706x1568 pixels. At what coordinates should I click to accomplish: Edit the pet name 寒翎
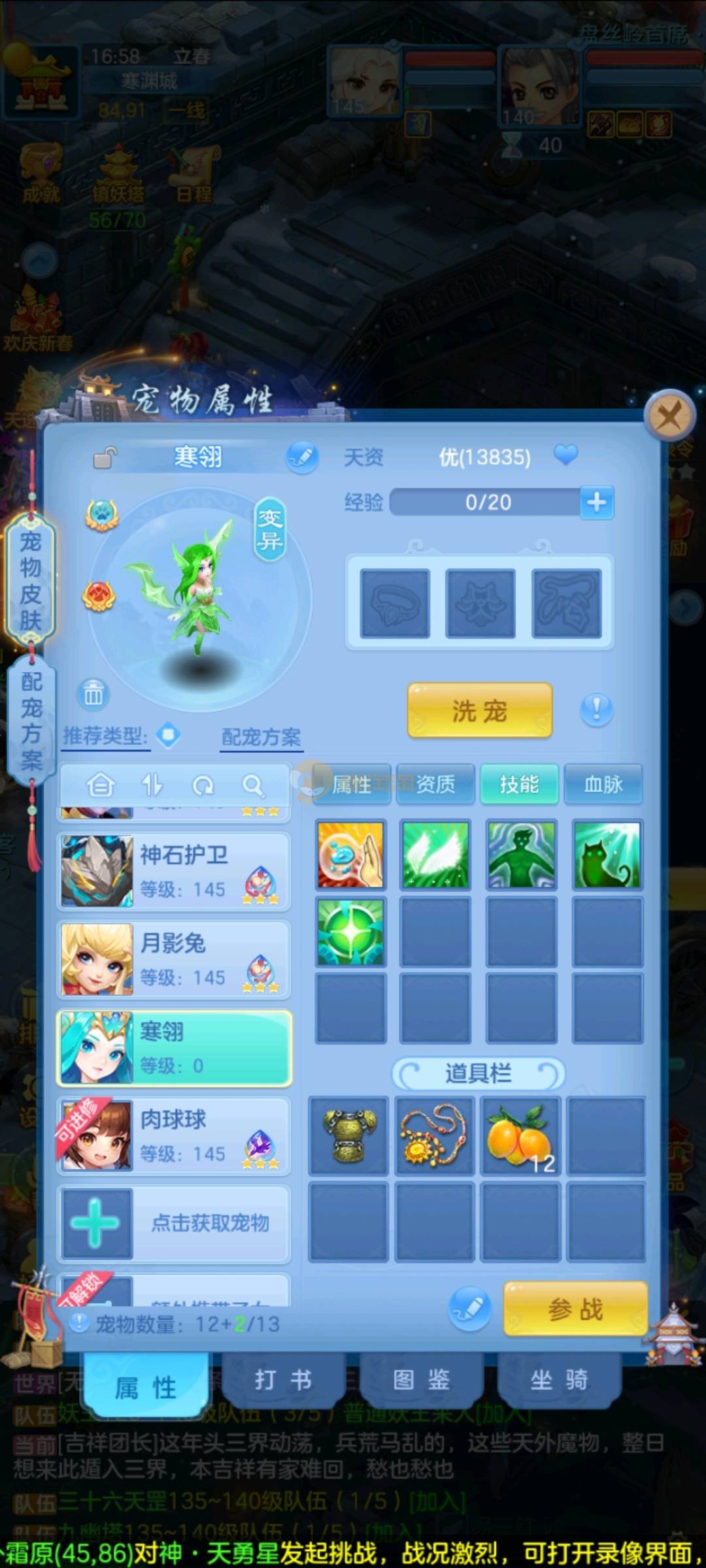302,457
